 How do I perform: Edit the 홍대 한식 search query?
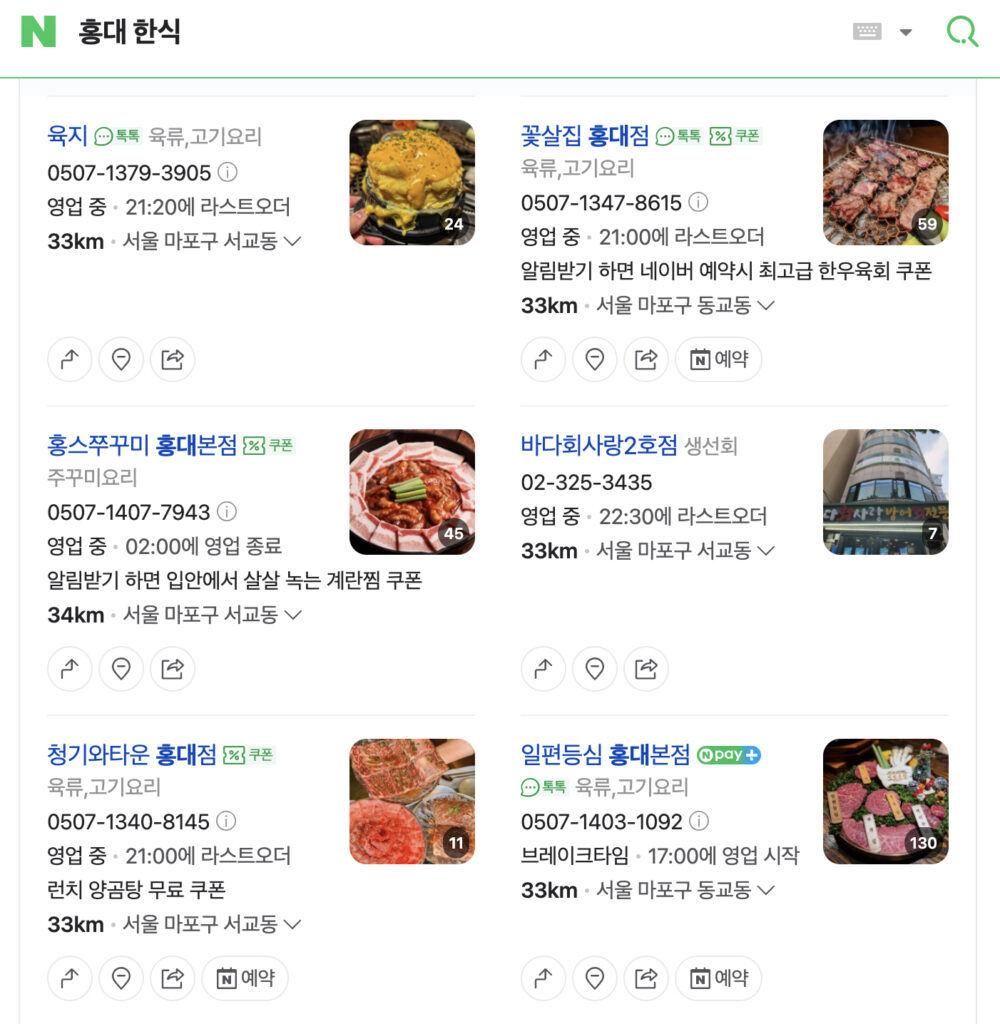click(130, 32)
